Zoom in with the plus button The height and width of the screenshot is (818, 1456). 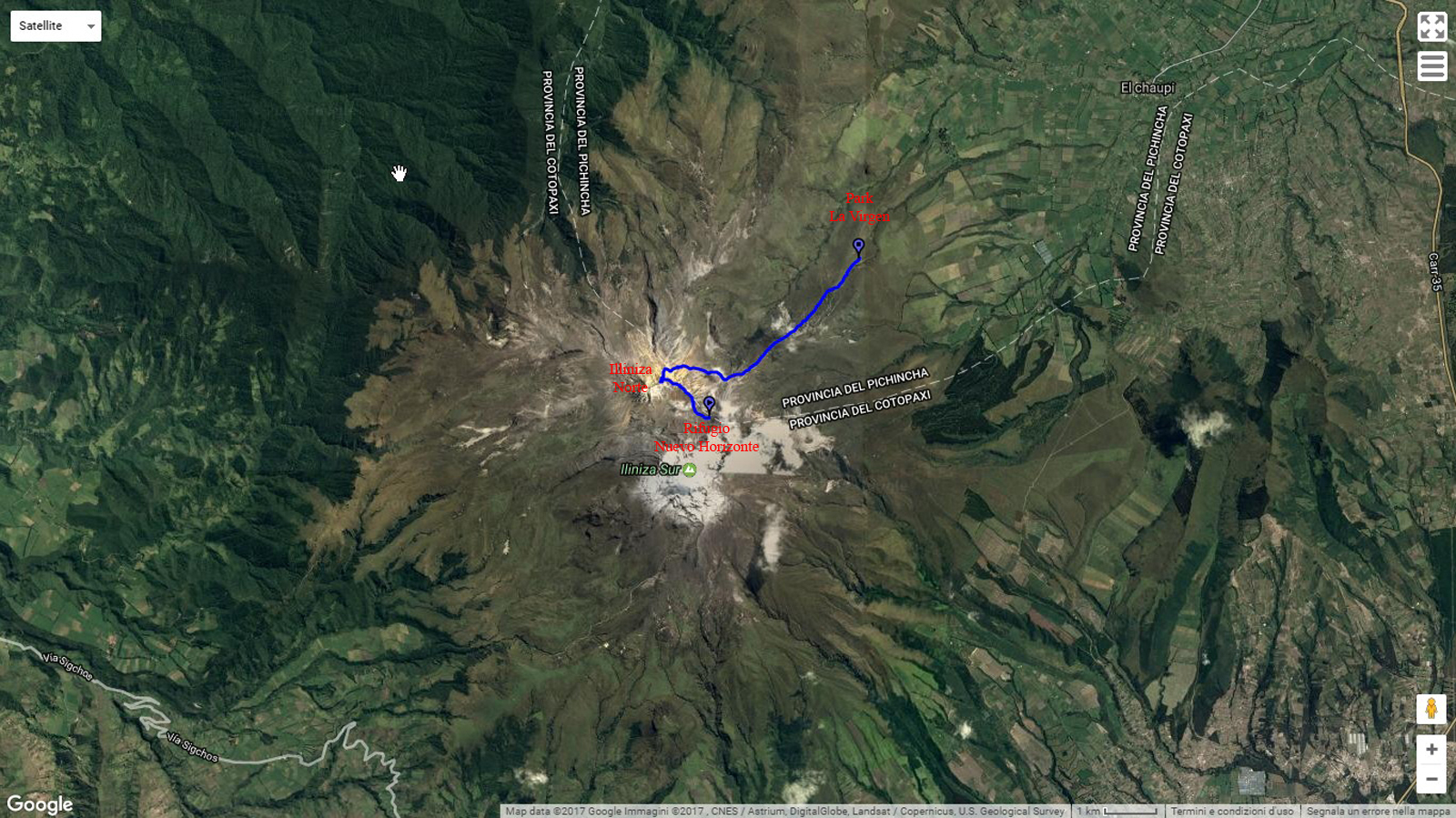tap(1431, 750)
